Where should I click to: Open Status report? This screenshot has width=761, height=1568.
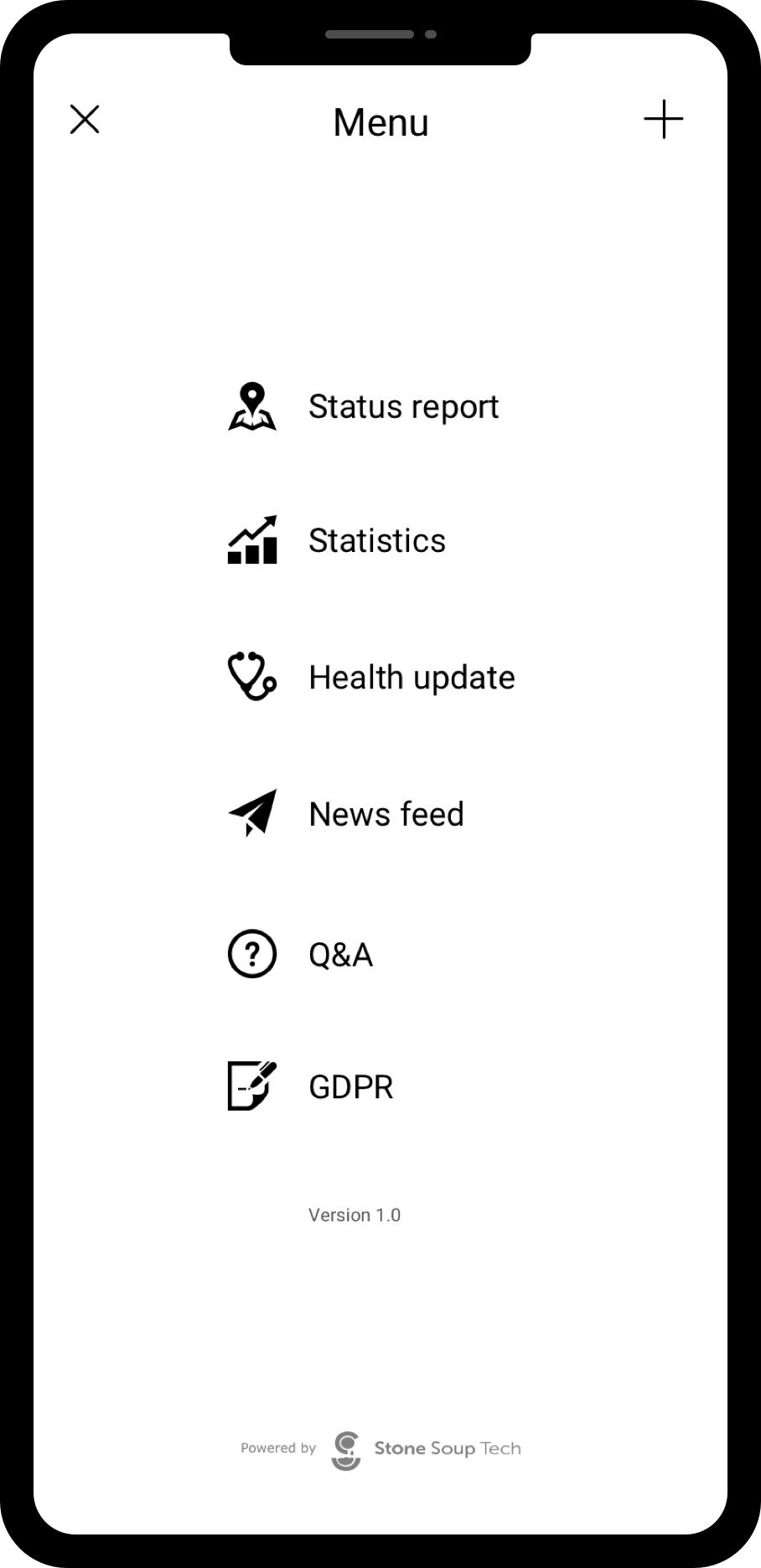pos(402,407)
